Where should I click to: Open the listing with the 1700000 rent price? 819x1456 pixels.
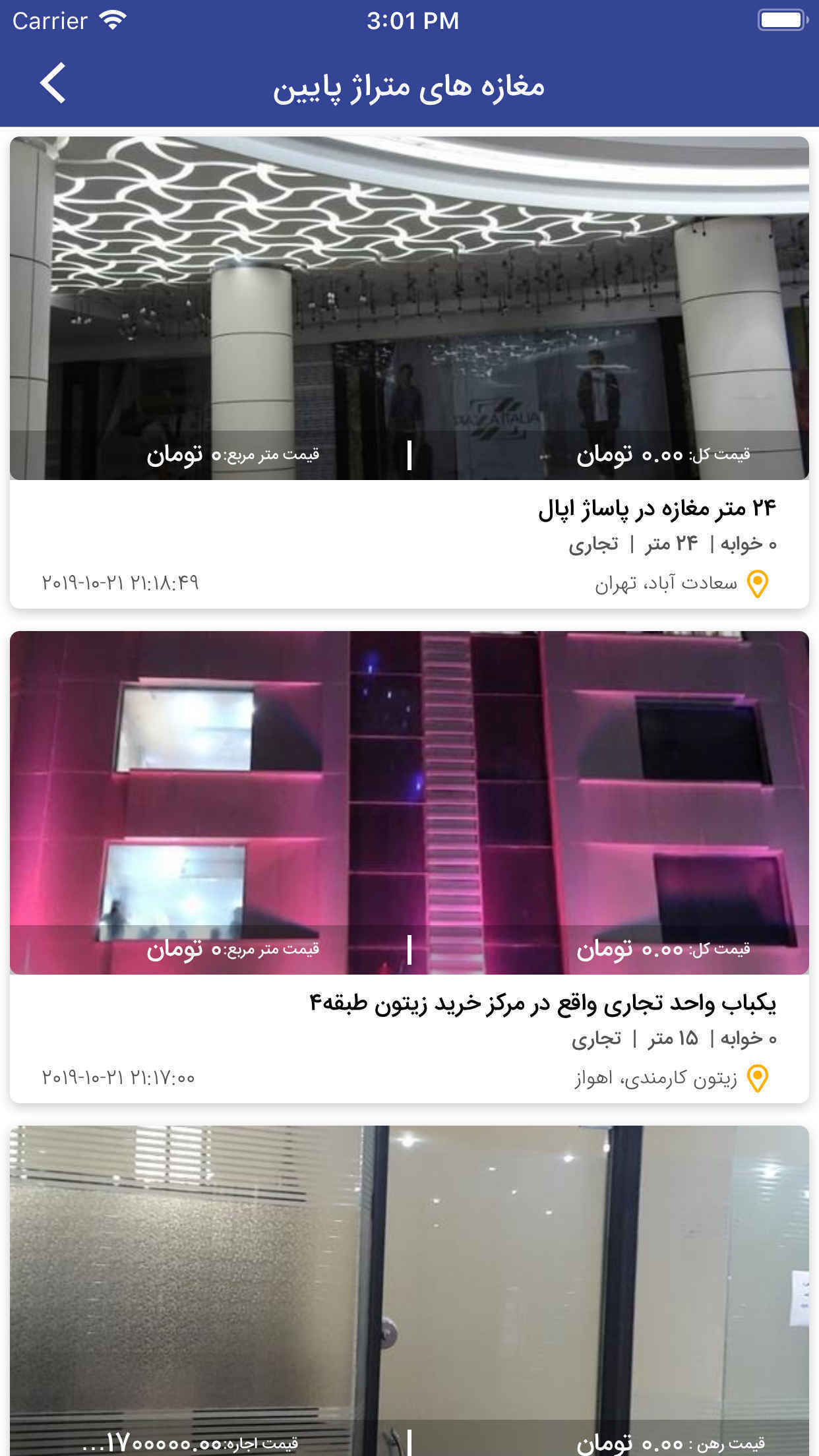coord(409,1286)
